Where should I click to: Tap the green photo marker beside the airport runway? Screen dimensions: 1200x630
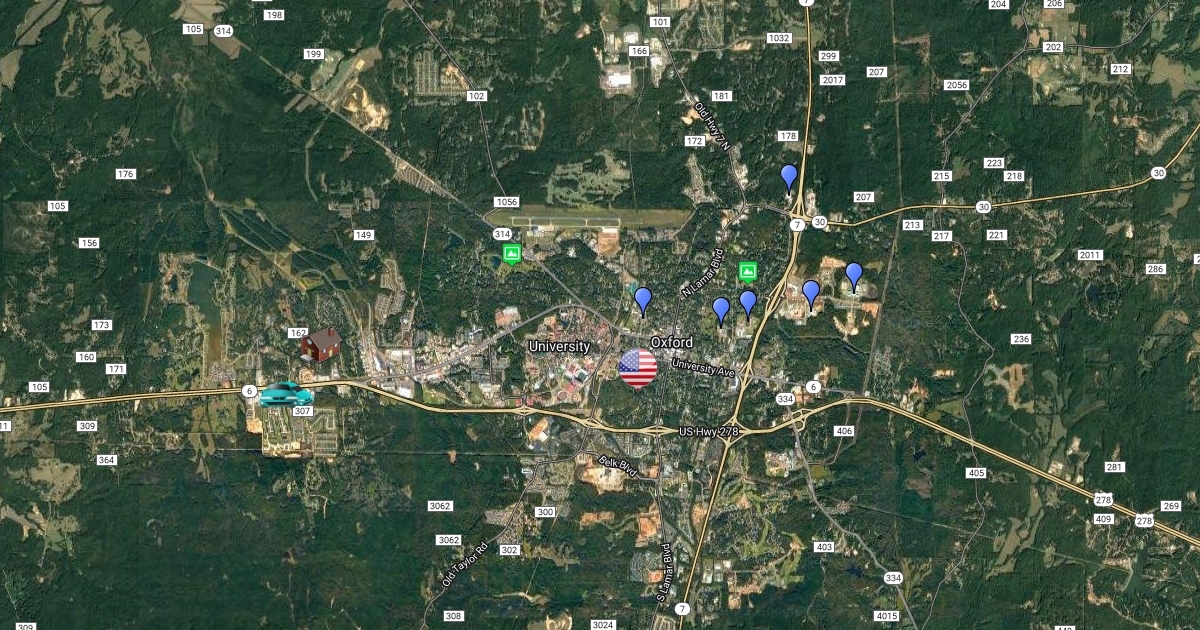pos(512,254)
